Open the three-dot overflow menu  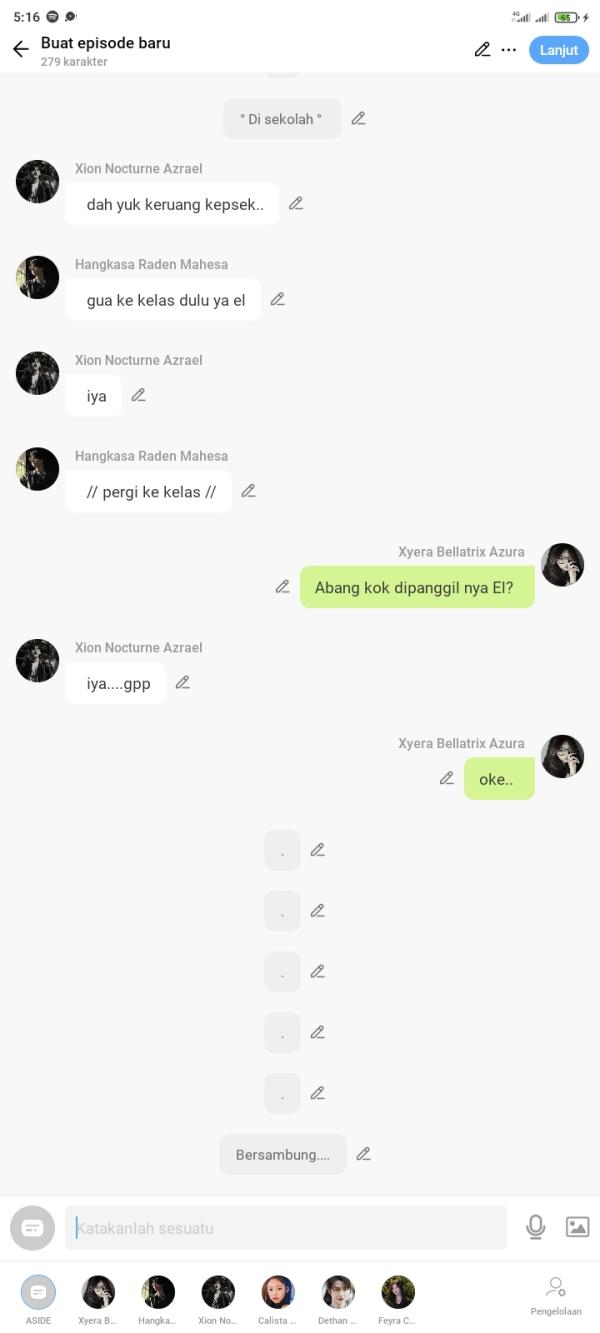pyautogui.click(x=509, y=50)
